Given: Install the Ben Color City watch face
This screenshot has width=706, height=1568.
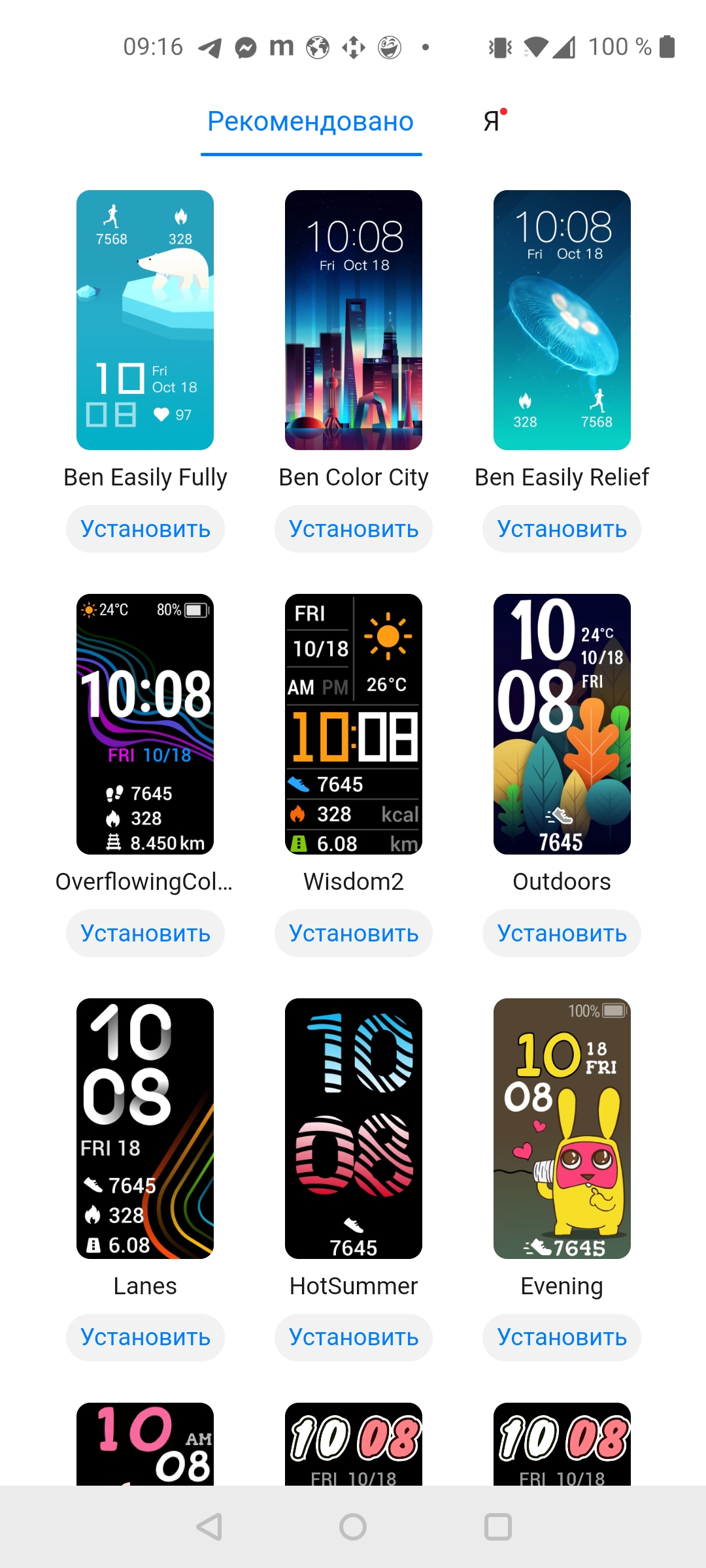Looking at the screenshot, I should (x=354, y=529).
